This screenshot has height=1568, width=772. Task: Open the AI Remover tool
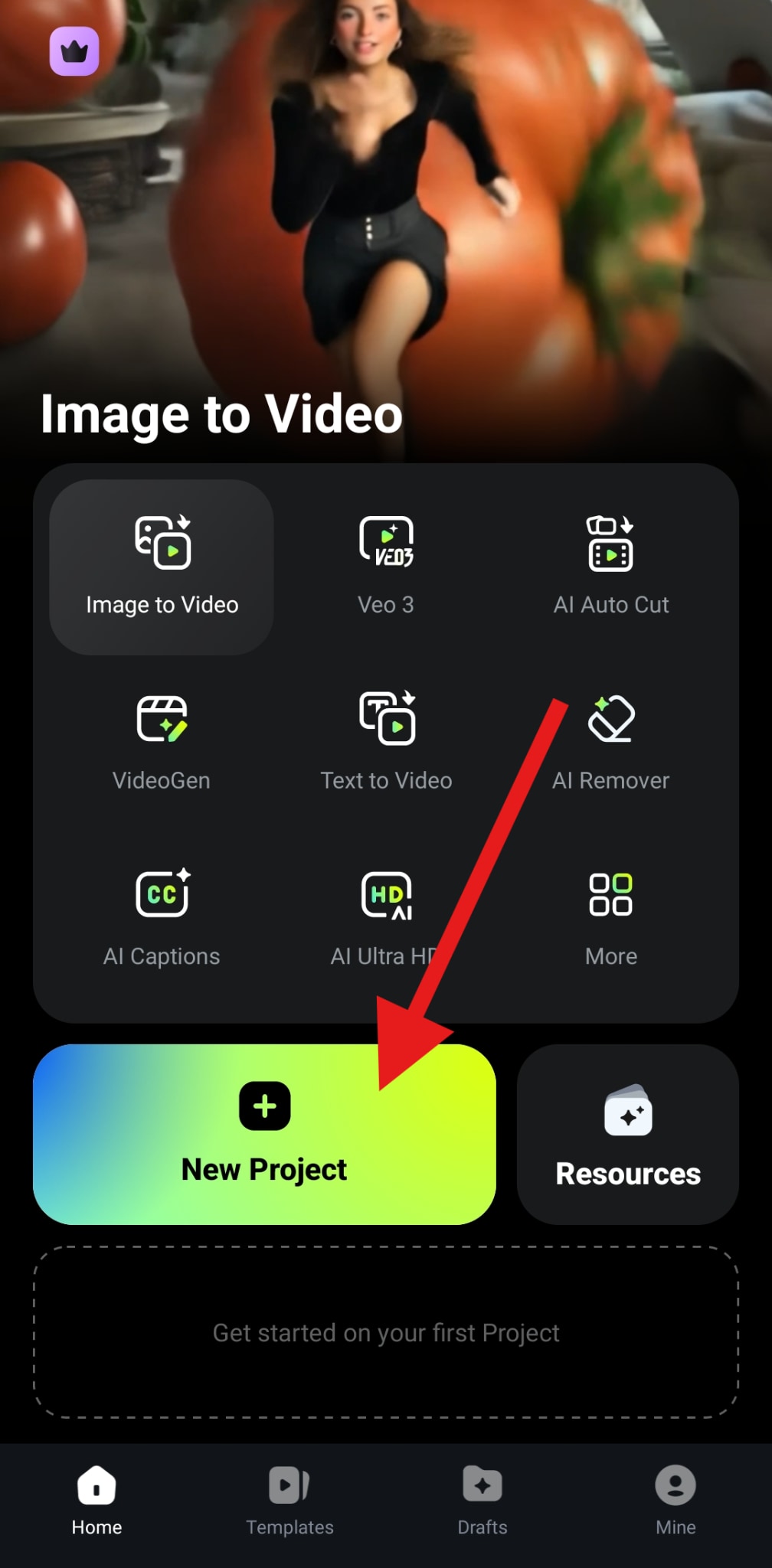[610, 741]
